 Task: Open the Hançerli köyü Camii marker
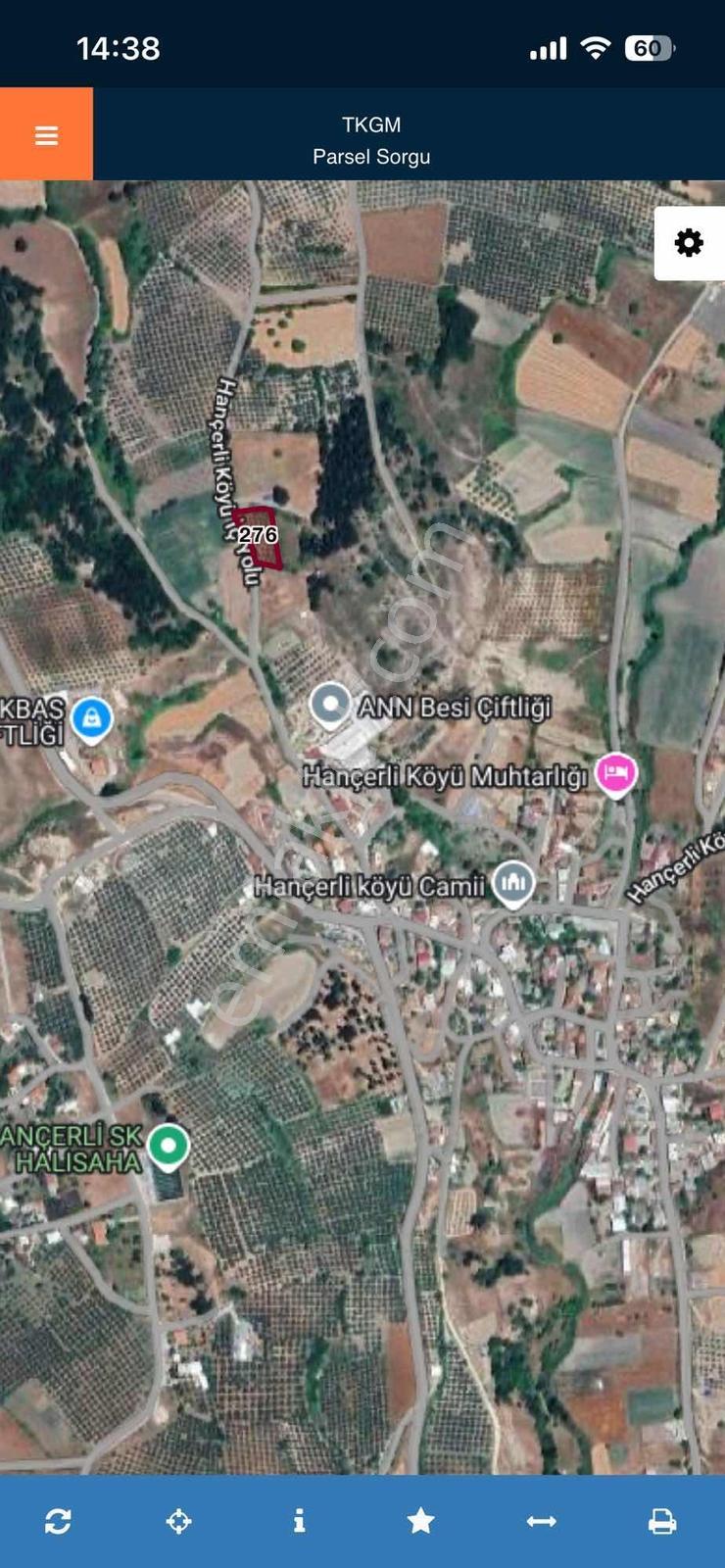click(x=513, y=884)
